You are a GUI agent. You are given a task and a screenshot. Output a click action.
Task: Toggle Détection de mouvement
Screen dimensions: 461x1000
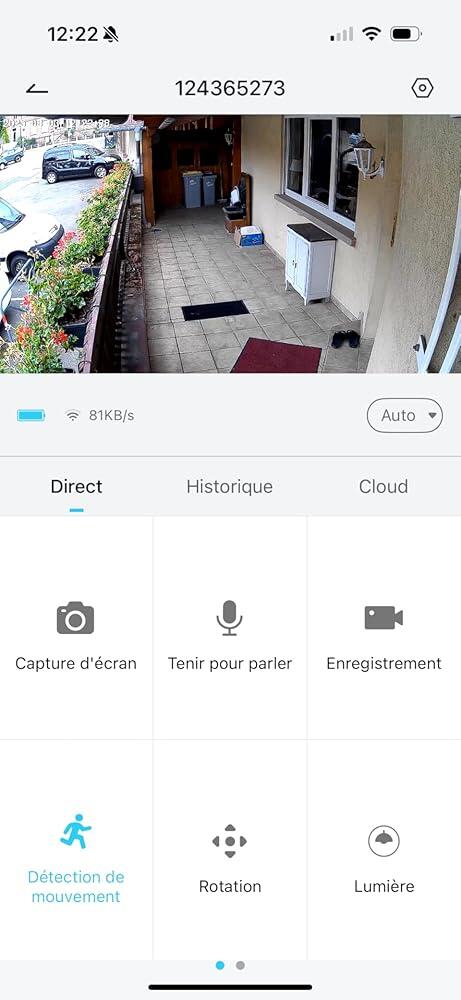(76, 850)
